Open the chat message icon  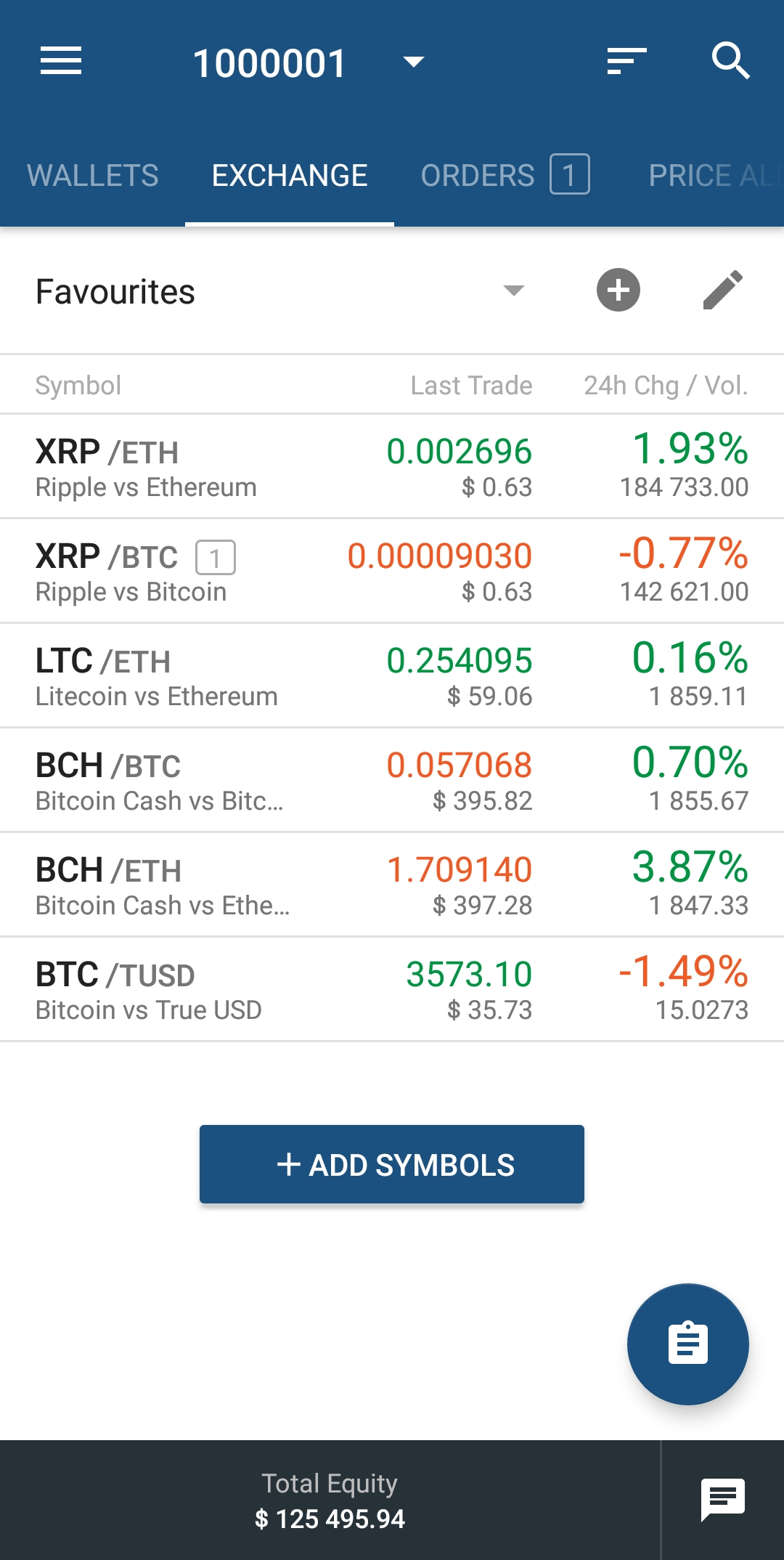point(723,1499)
